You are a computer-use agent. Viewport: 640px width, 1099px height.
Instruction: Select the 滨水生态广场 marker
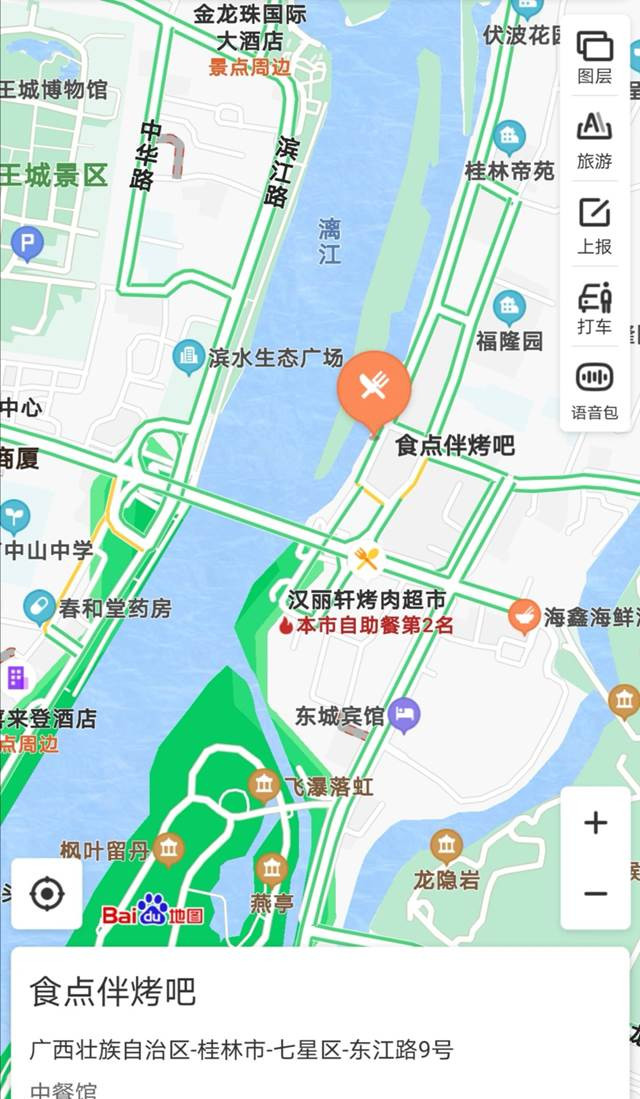(188, 357)
